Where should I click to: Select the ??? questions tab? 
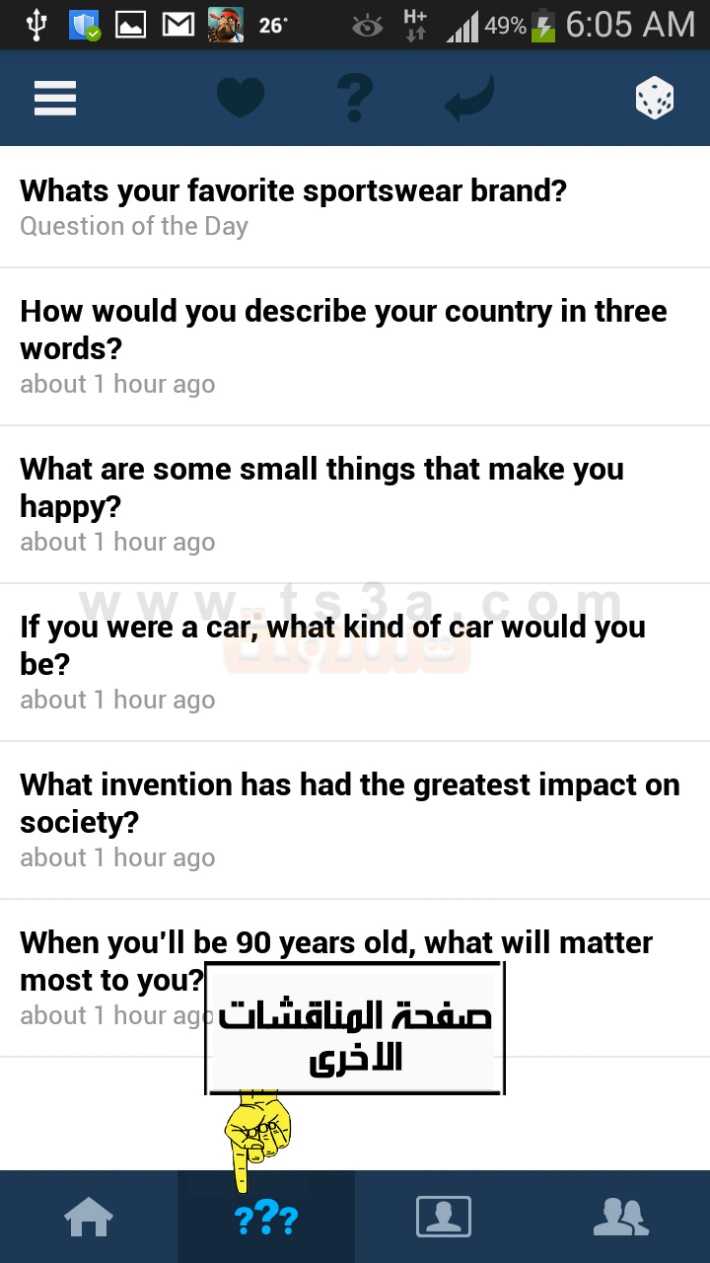pos(266,1217)
